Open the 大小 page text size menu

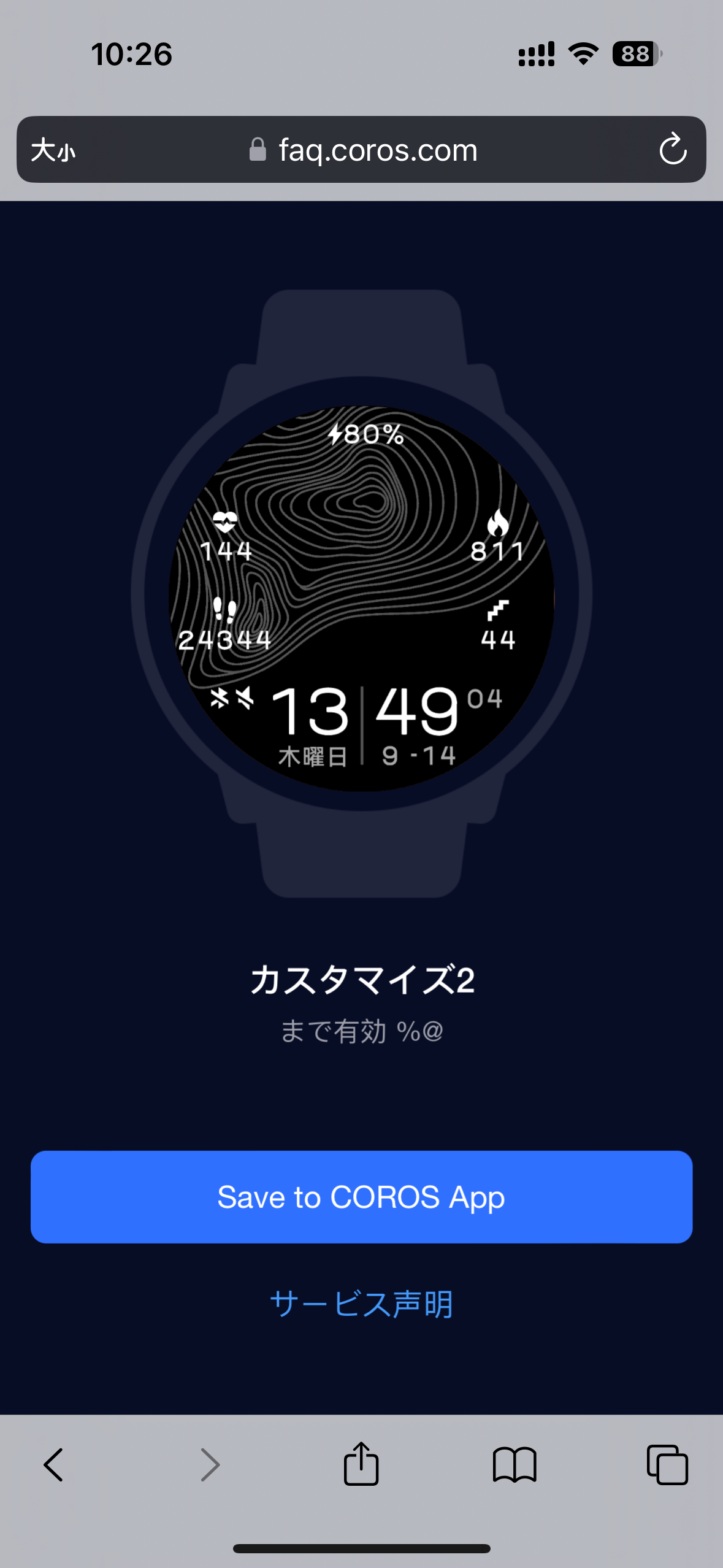(53, 150)
